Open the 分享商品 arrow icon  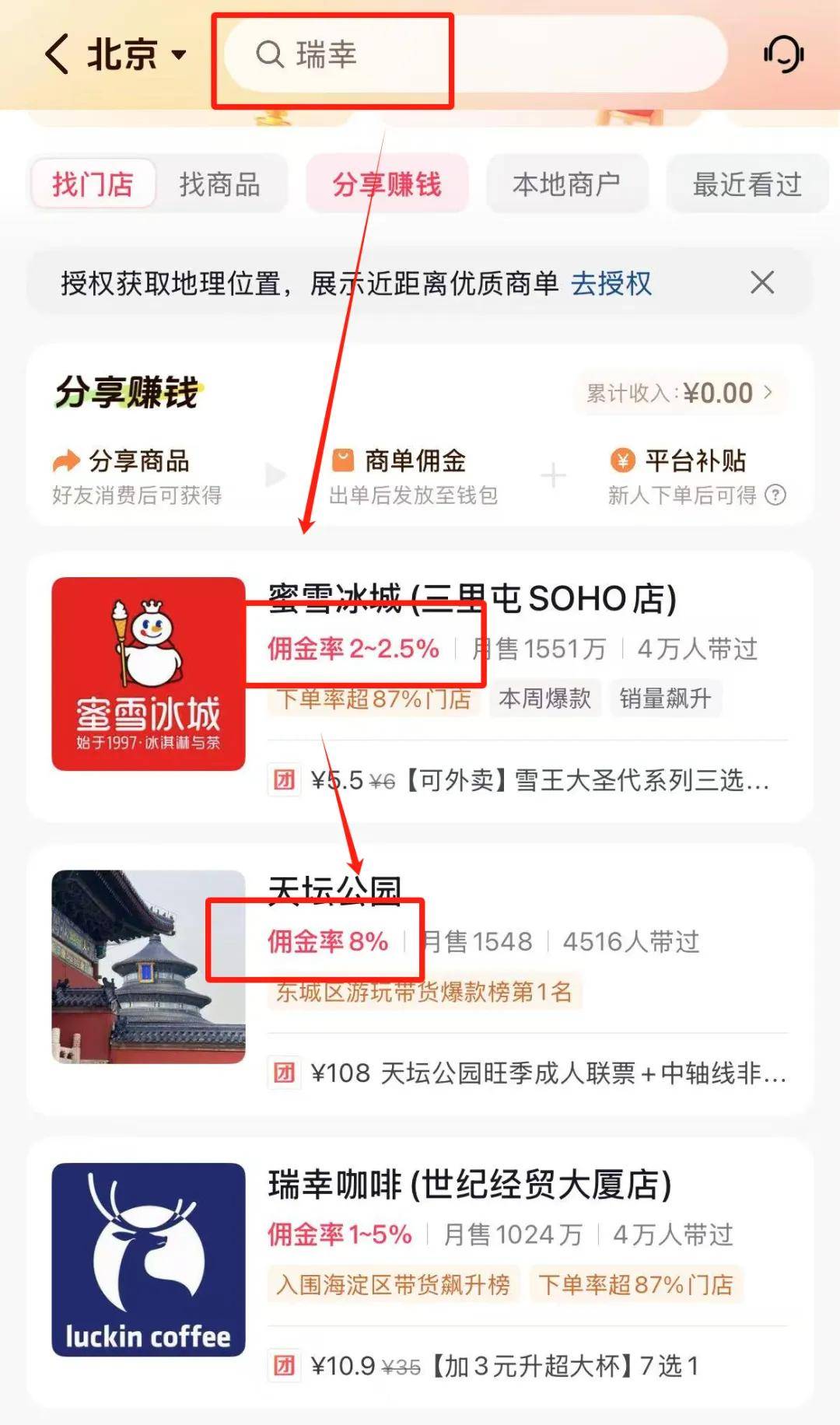tap(68, 461)
